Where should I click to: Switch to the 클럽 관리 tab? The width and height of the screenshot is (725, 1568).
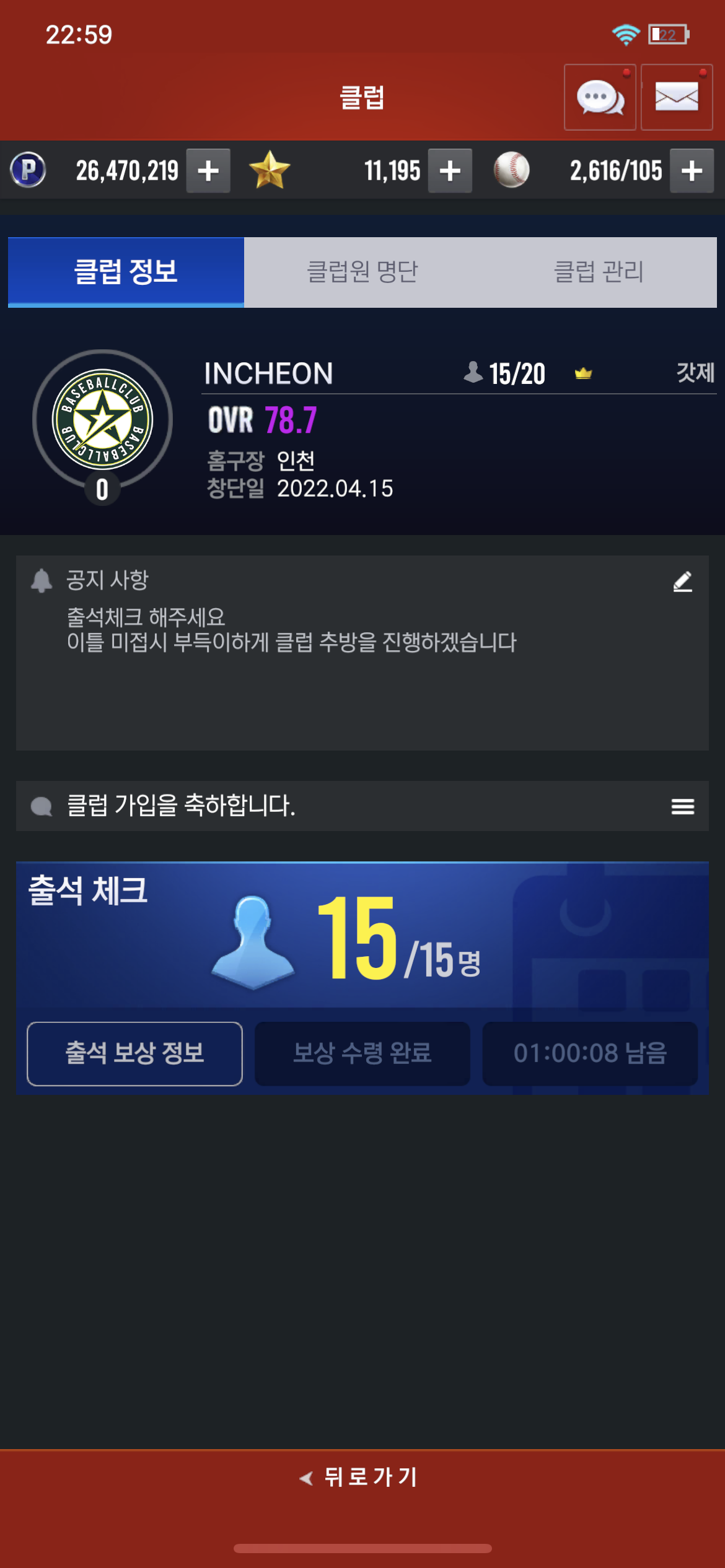point(599,272)
